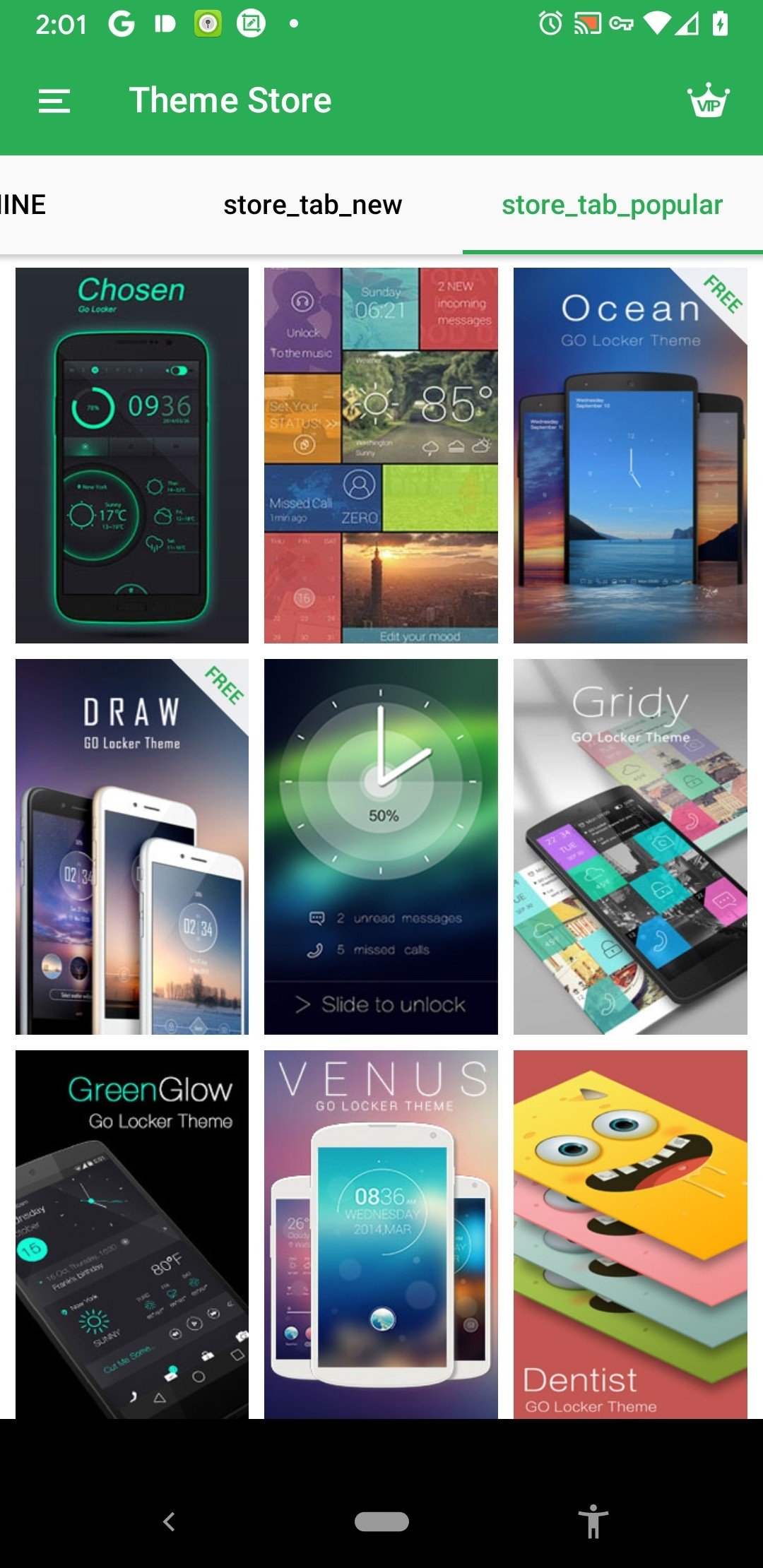Open the VENUS GO Locker theme
This screenshot has width=763, height=1568.
click(381, 1235)
